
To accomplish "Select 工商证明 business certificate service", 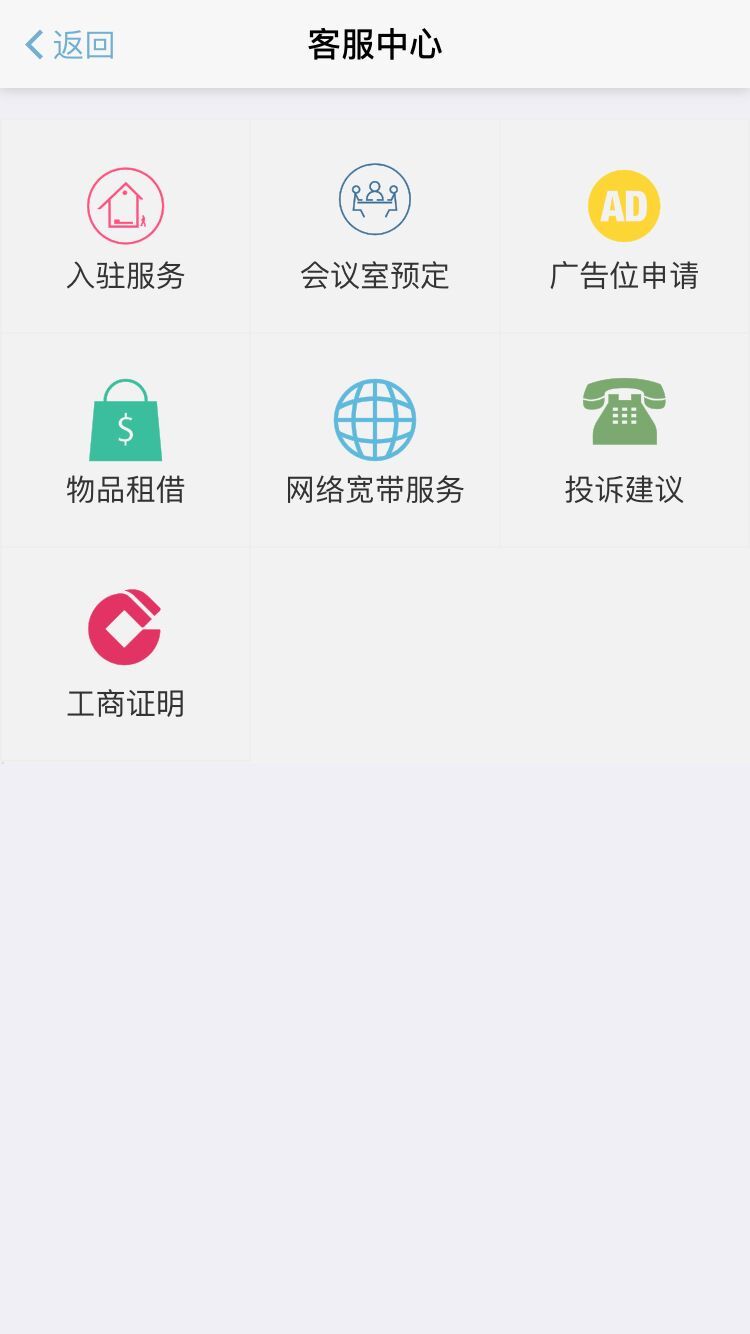I will [x=124, y=704].
